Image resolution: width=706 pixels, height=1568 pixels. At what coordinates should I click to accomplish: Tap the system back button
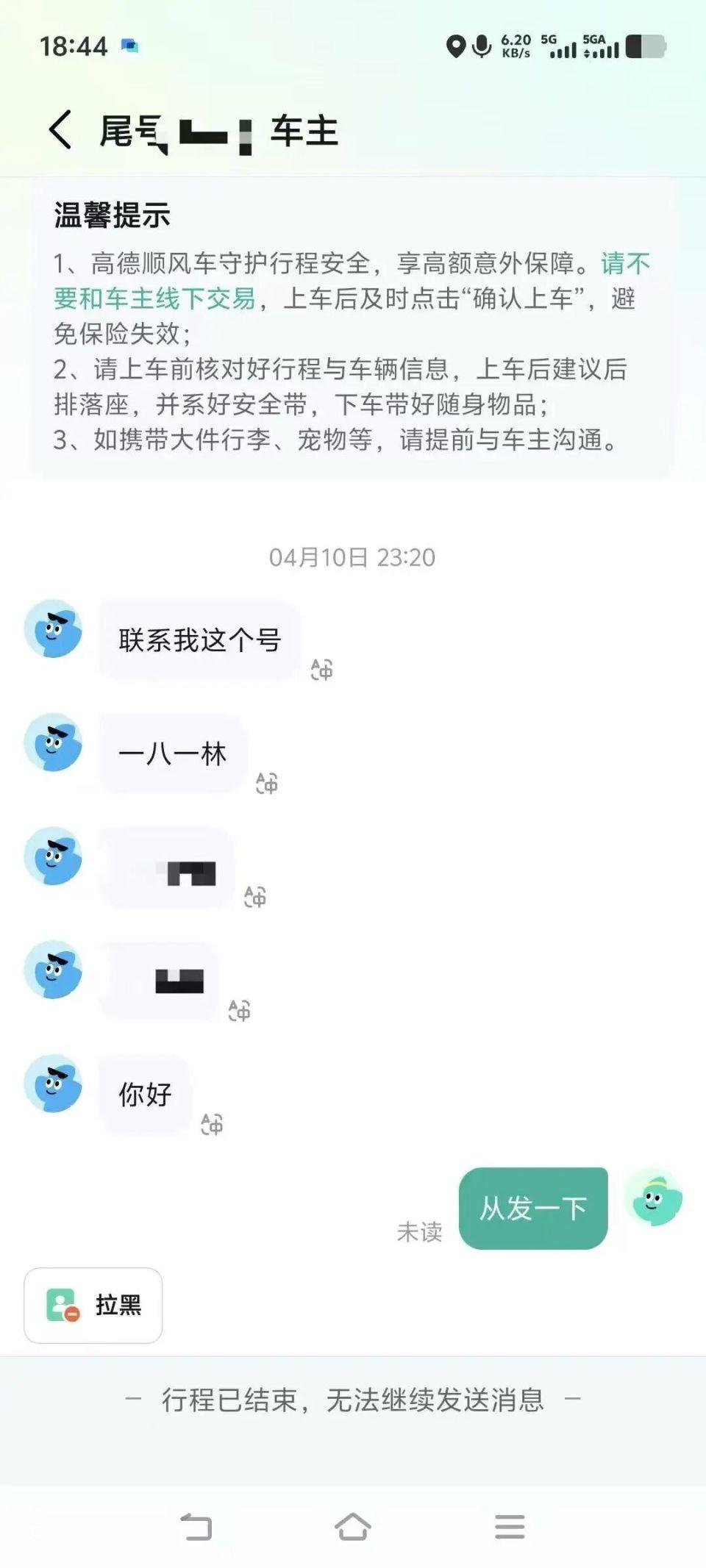pyautogui.click(x=196, y=1527)
